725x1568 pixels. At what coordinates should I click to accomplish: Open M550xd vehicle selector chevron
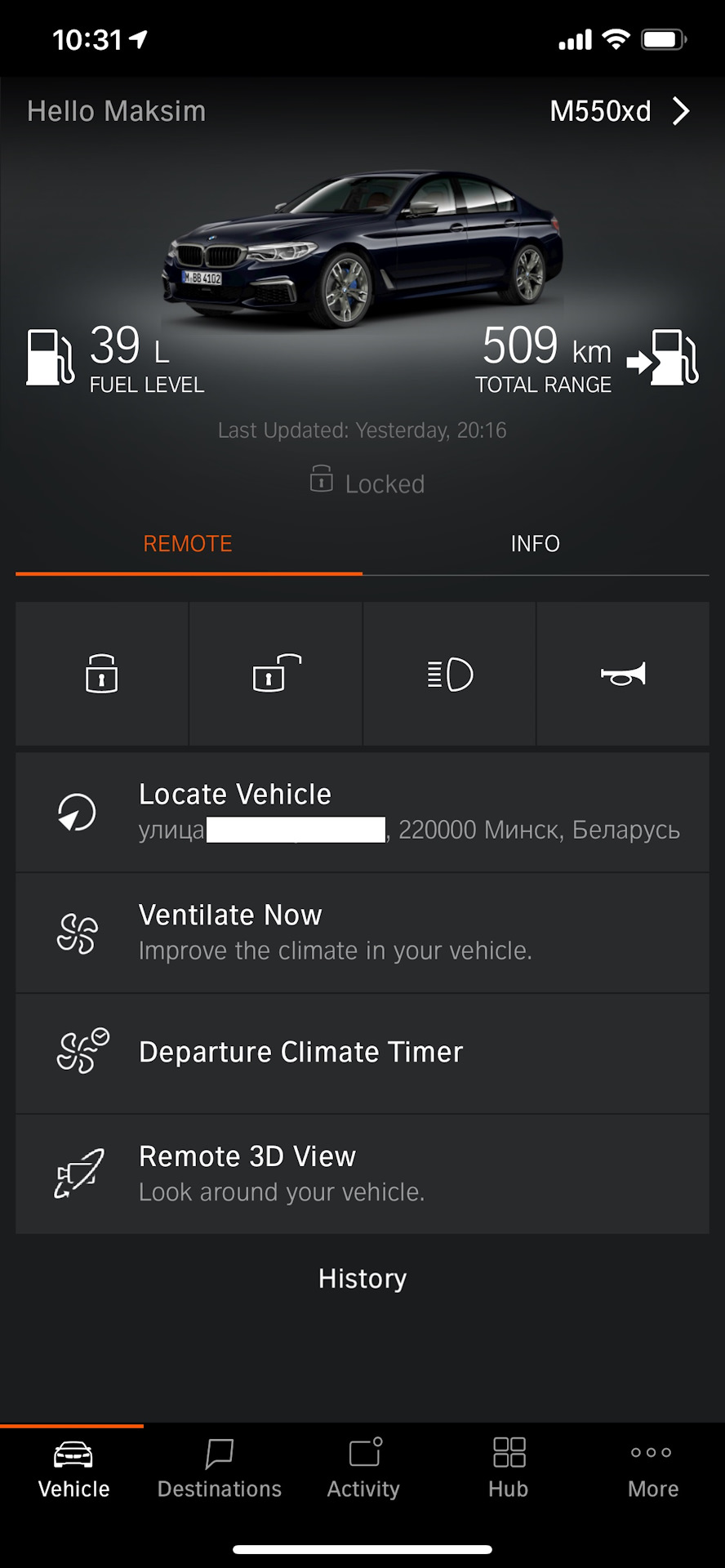(x=681, y=111)
